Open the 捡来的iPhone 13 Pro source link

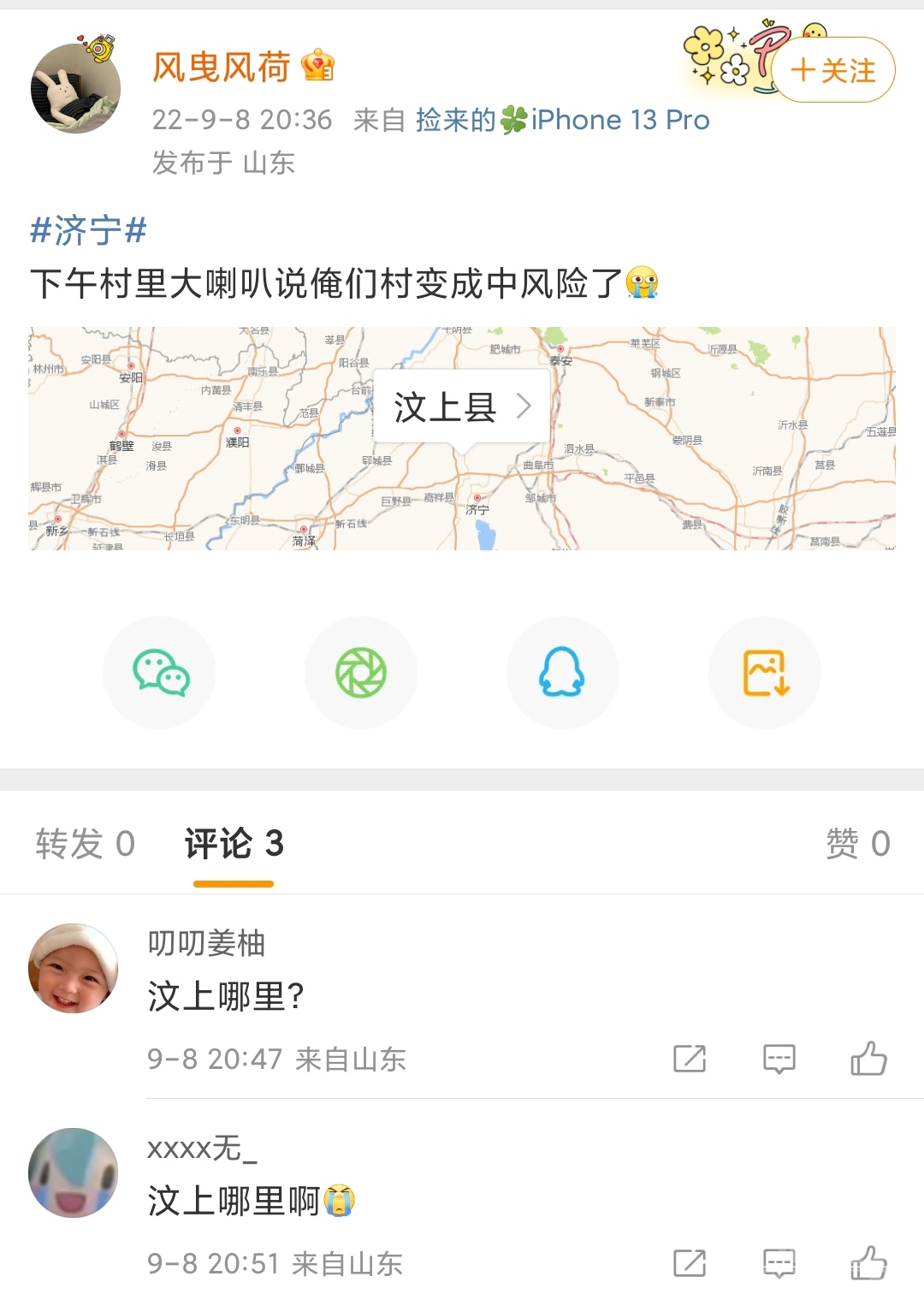(x=562, y=120)
